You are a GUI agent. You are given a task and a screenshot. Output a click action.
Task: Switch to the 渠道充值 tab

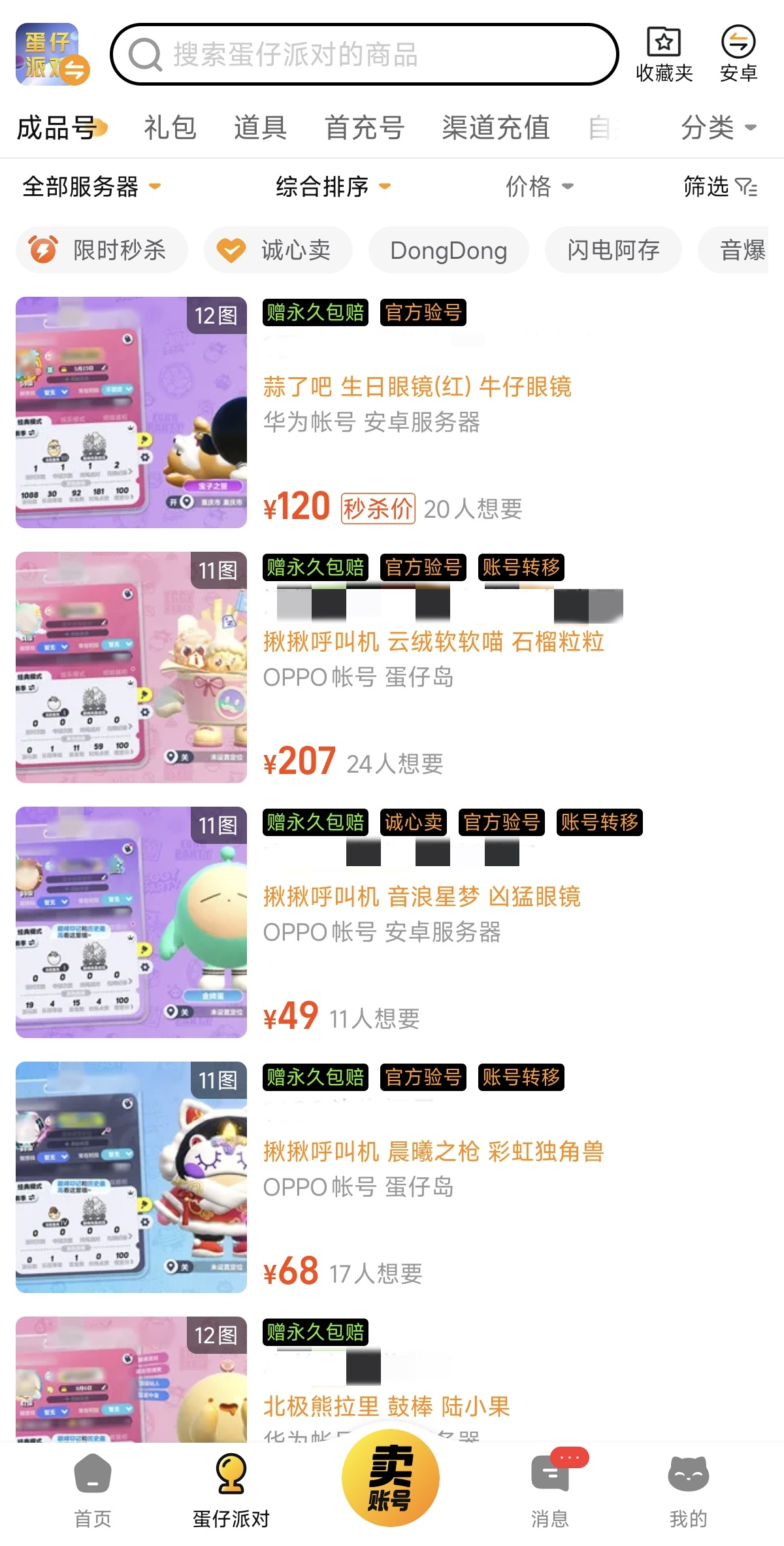tap(496, 127)
